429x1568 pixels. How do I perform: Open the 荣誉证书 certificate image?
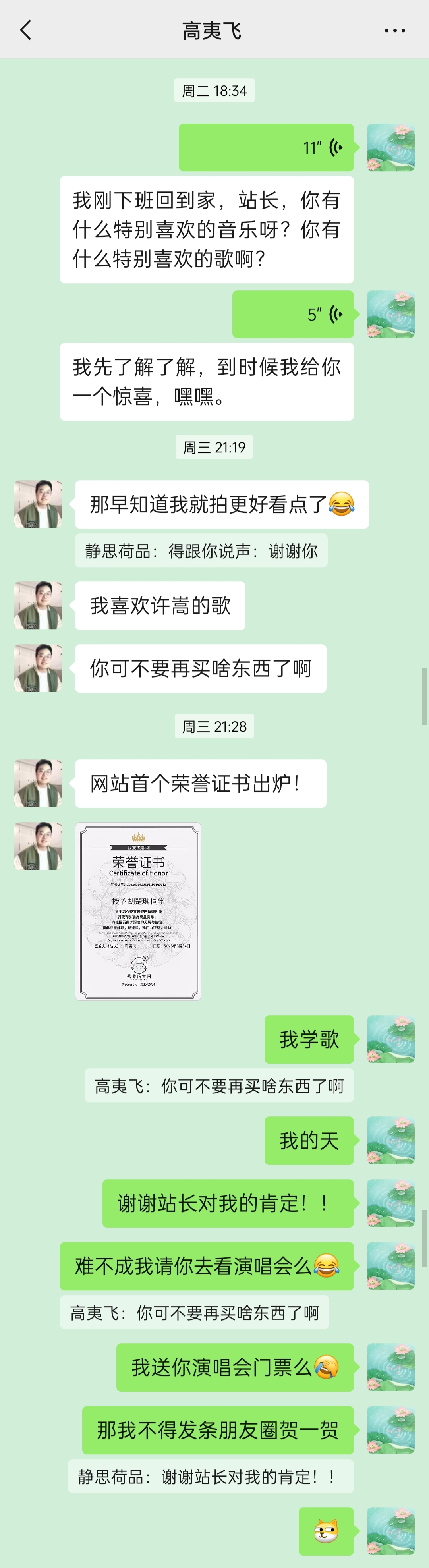[x=138, y=911]
